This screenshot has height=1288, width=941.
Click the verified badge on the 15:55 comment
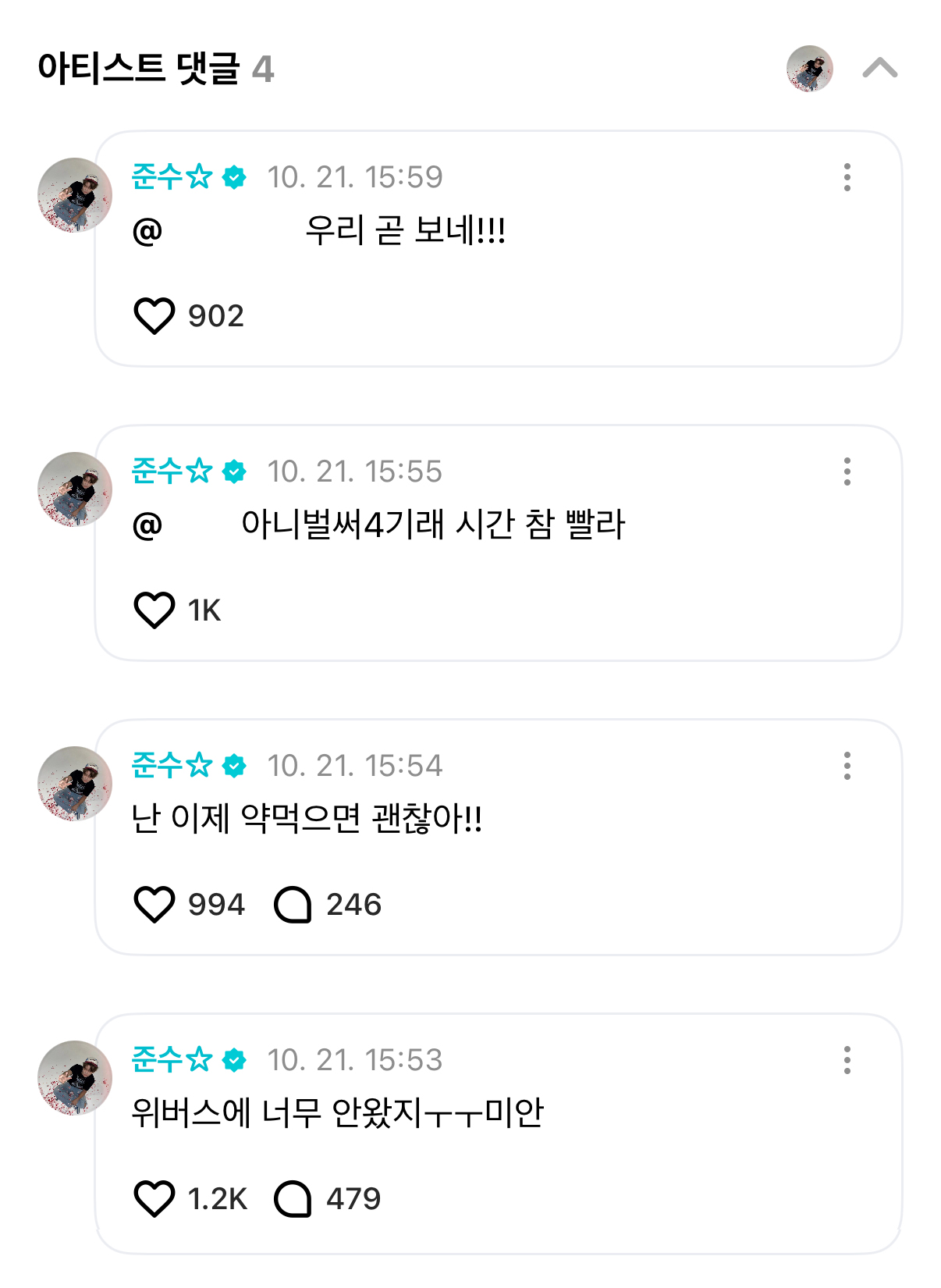pyautogui.click(x=233, y=471)
